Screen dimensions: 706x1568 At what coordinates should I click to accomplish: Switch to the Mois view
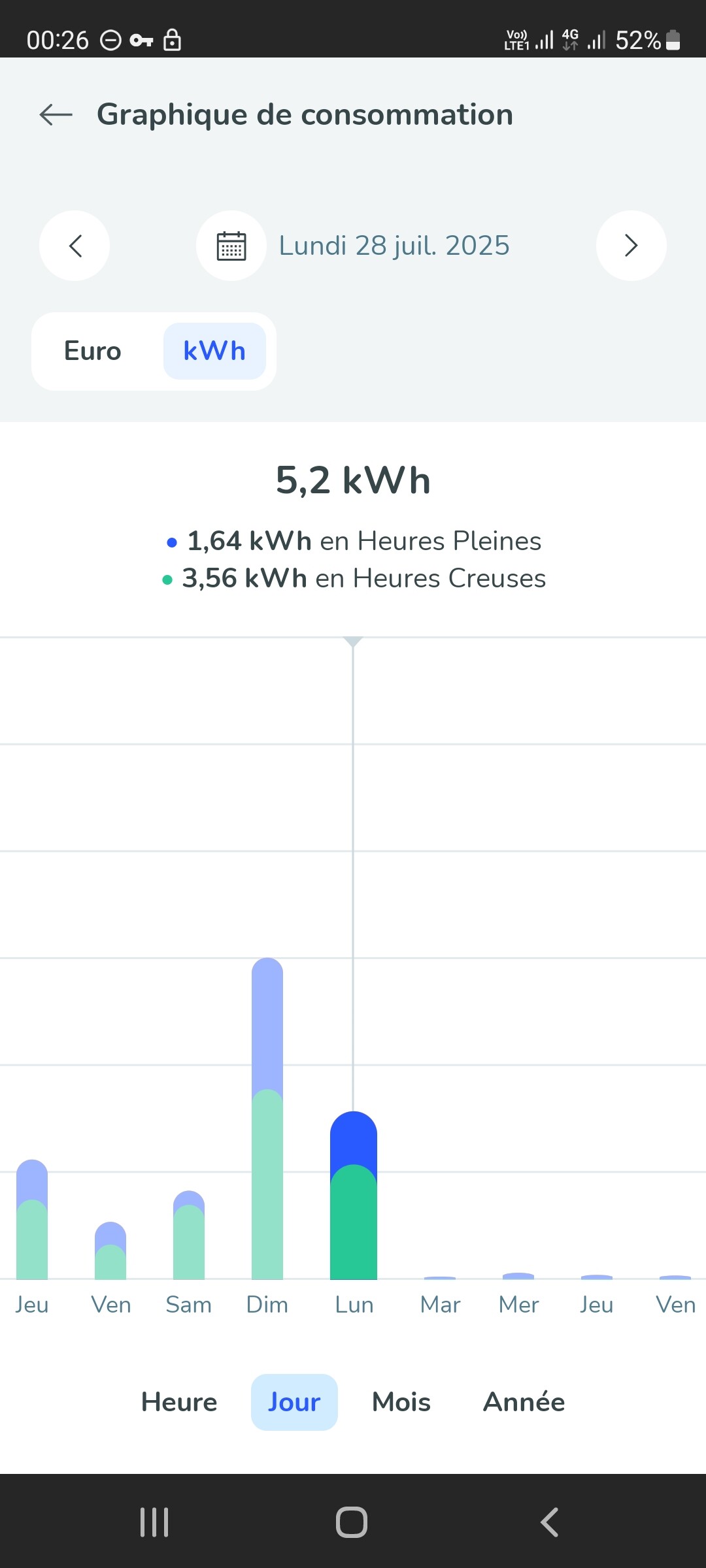401,1402
